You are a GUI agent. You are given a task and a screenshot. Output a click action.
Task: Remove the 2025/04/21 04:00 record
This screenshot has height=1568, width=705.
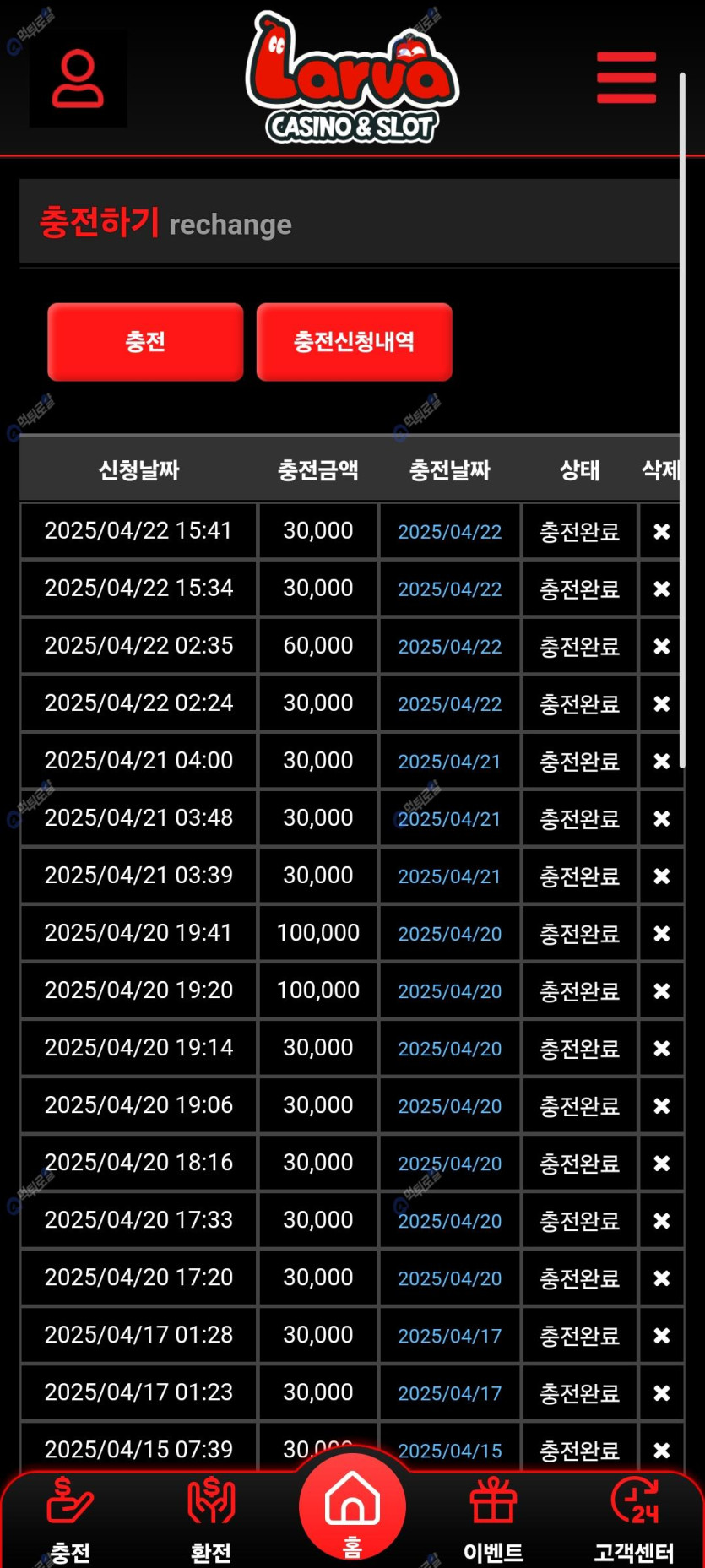[662, 761]
